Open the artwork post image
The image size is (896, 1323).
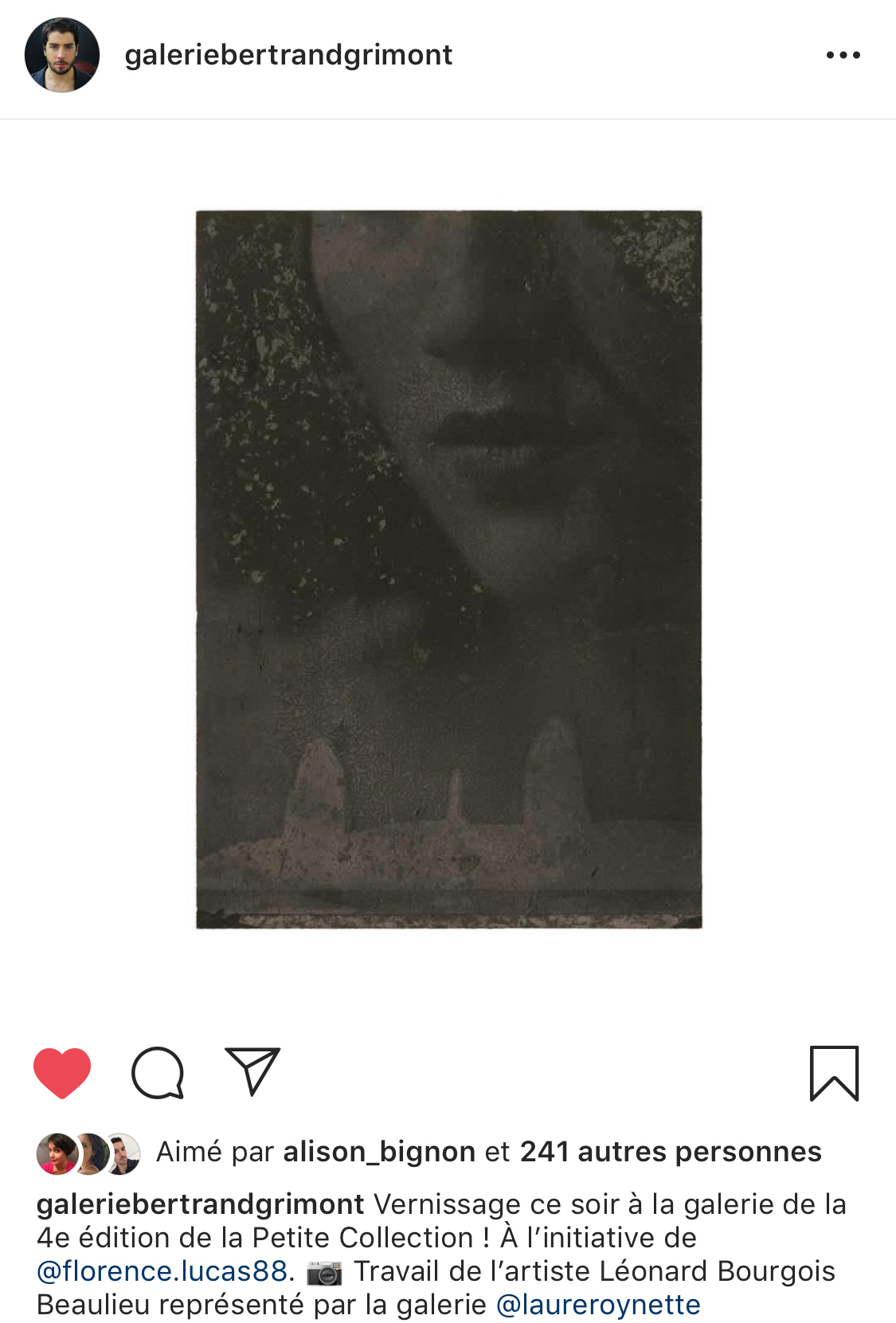click(448, 569)
